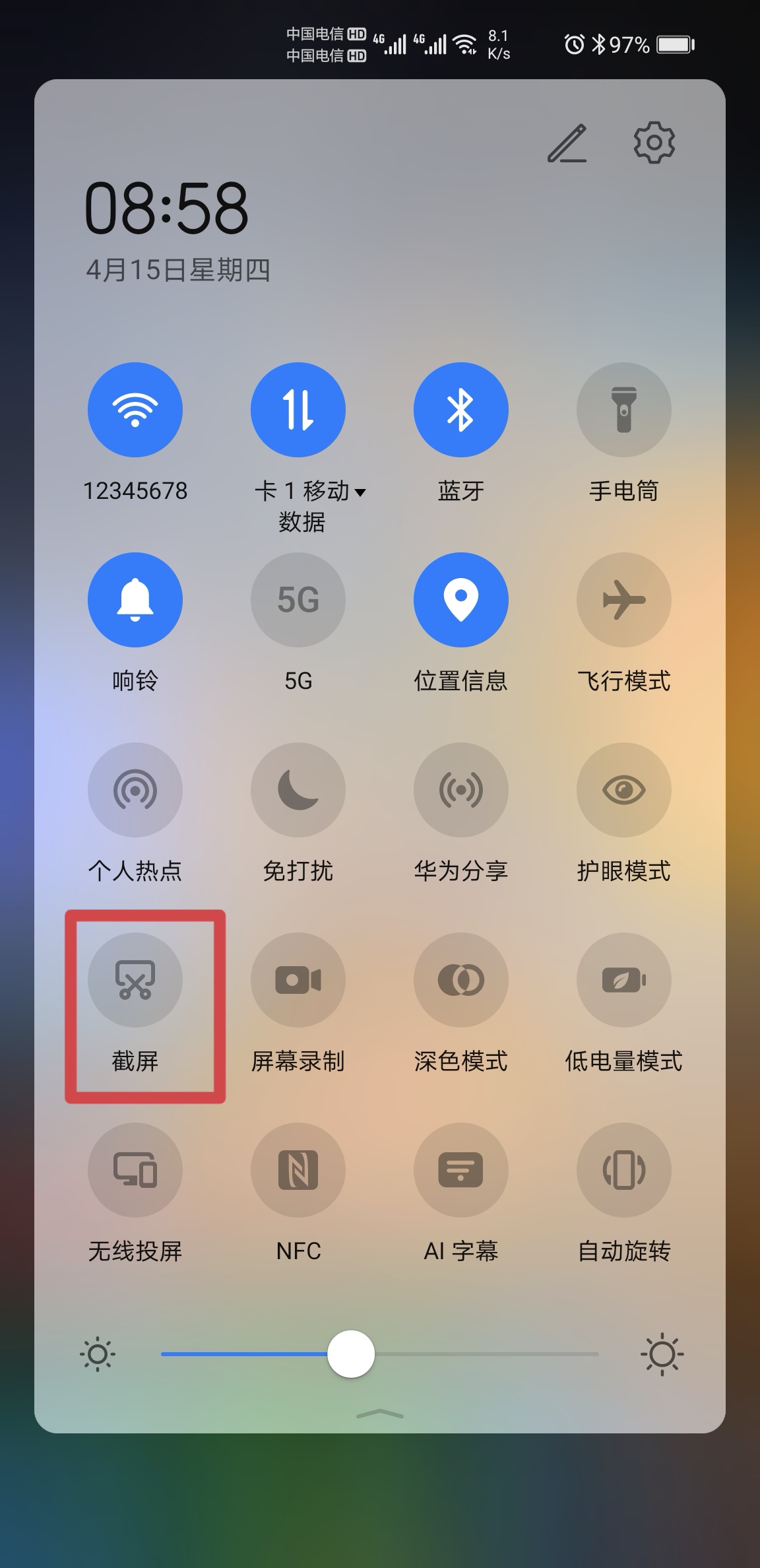Enable 低电量模式 power saving mode

623,981
